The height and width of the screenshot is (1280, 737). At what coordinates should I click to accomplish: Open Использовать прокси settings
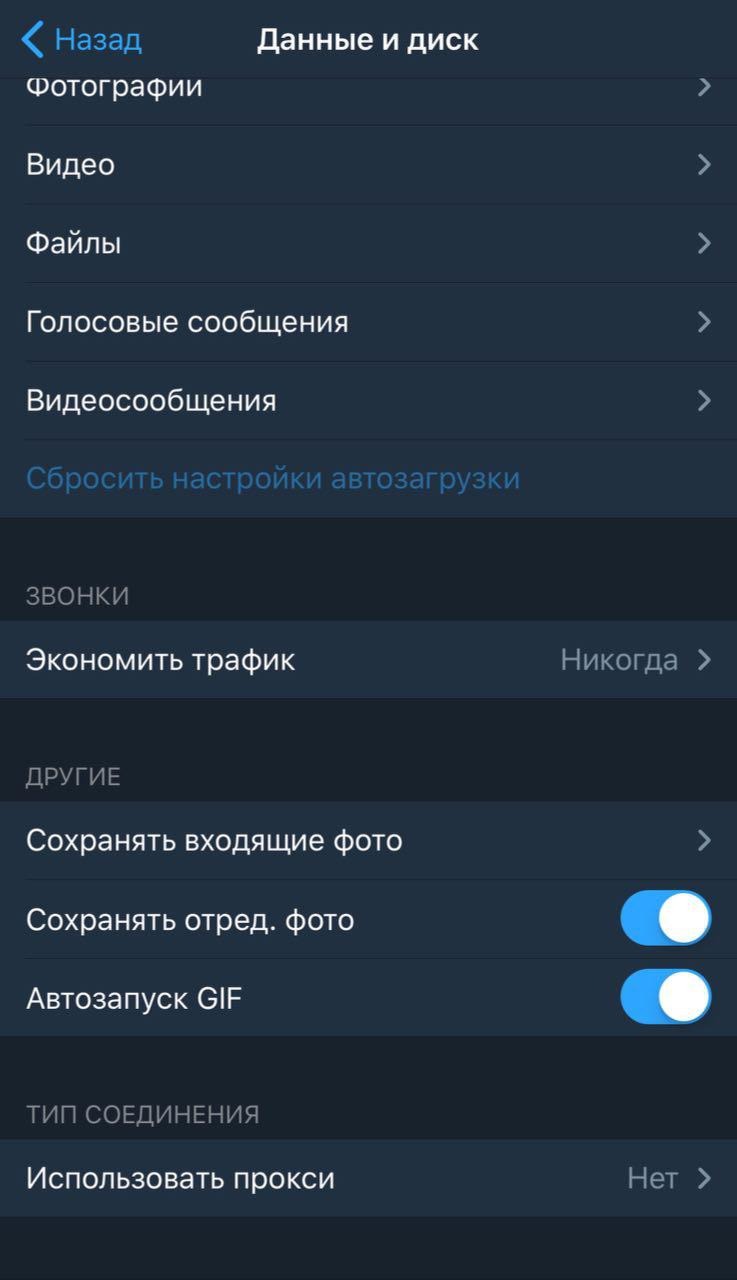(x=368, y=1179)
